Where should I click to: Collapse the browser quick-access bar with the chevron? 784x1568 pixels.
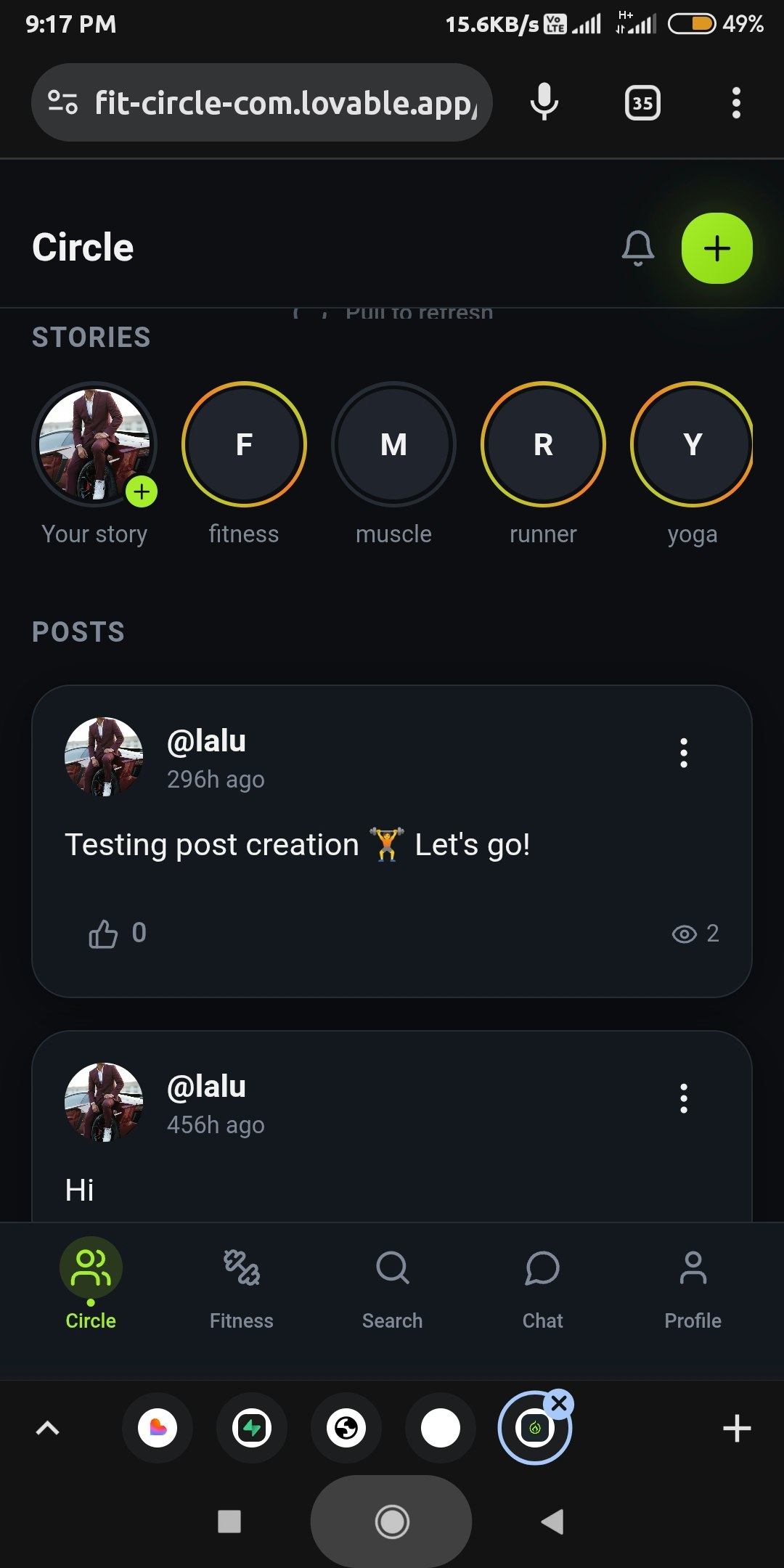(x=48, y=1427)
